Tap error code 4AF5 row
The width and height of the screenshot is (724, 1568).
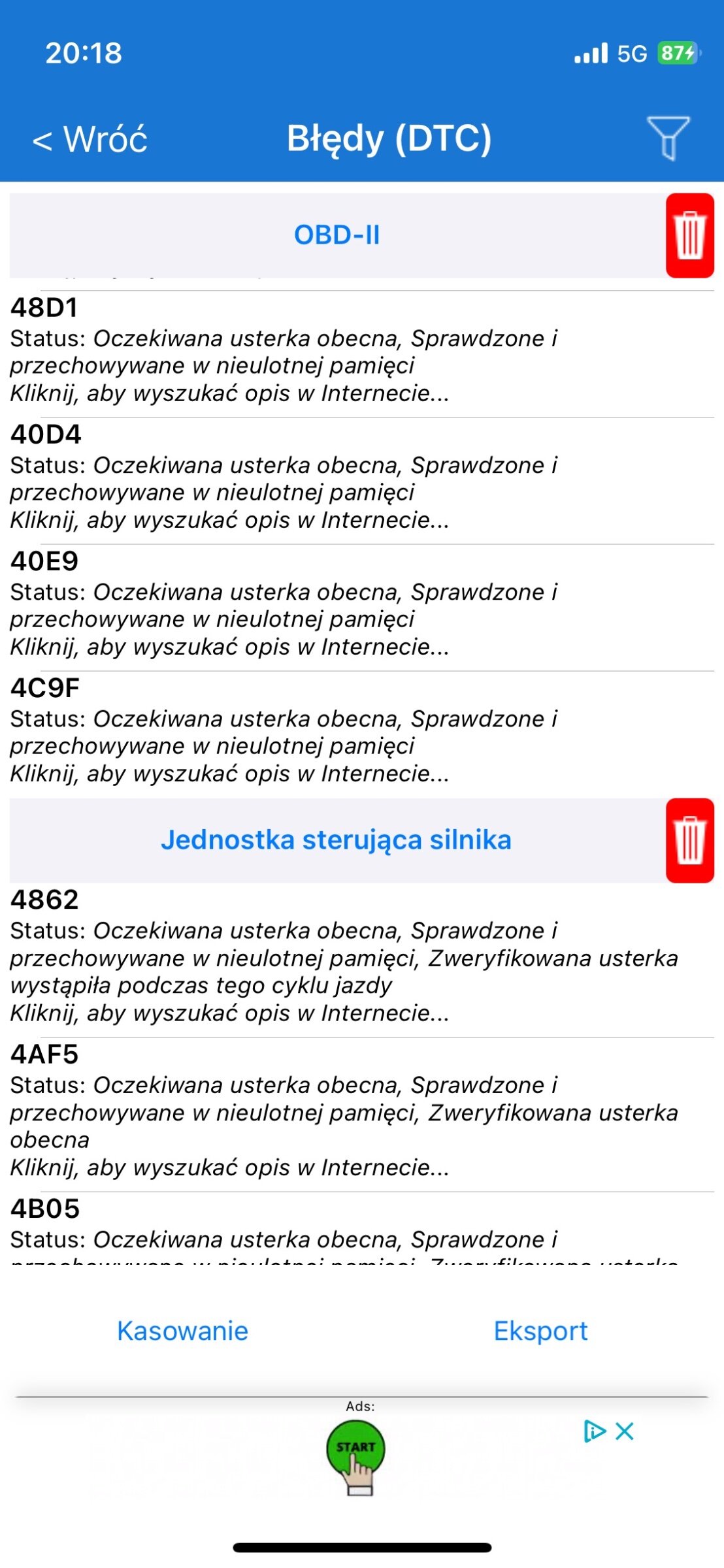[362, 1115]
